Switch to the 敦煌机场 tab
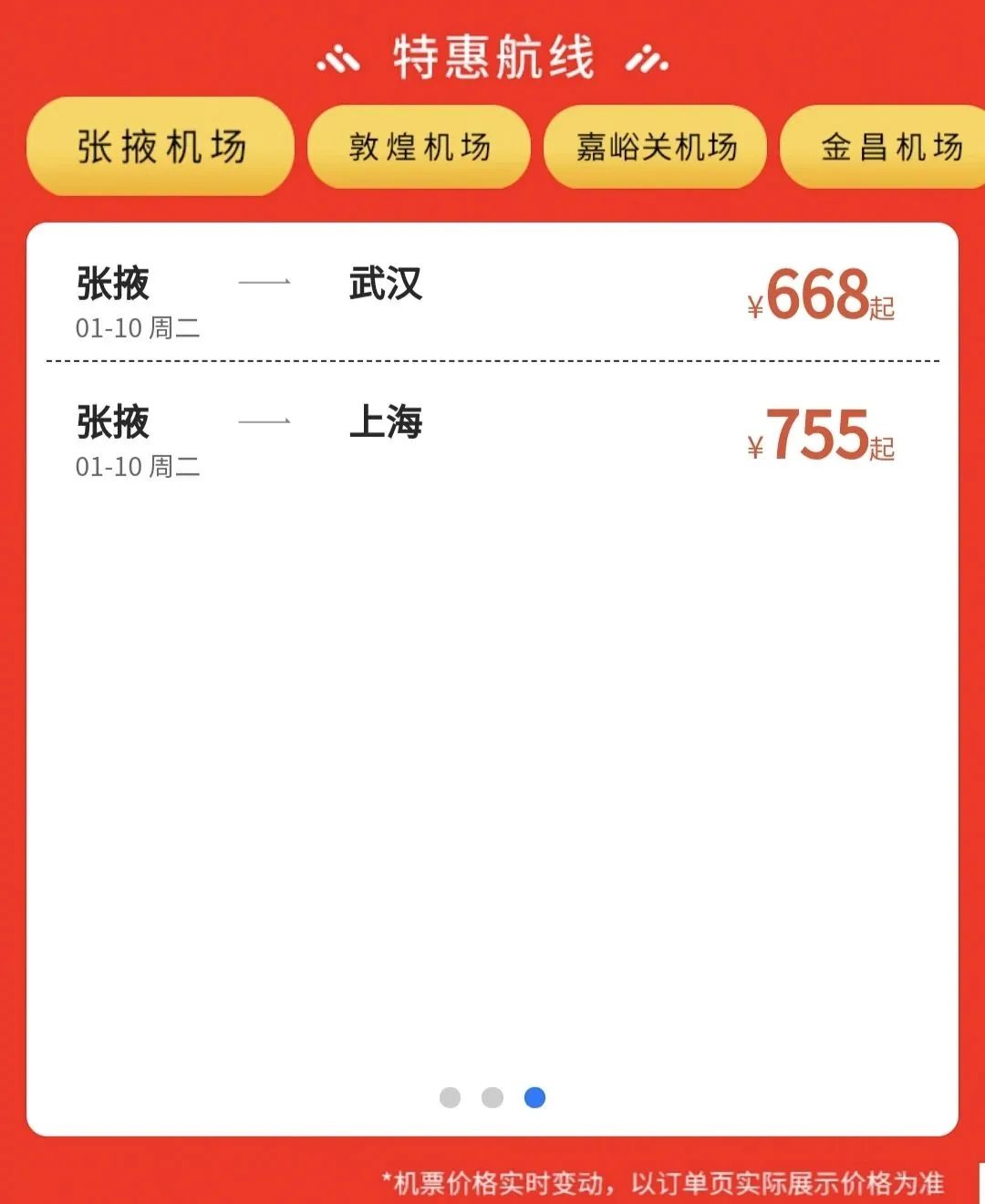 click(x=419, y=147)
